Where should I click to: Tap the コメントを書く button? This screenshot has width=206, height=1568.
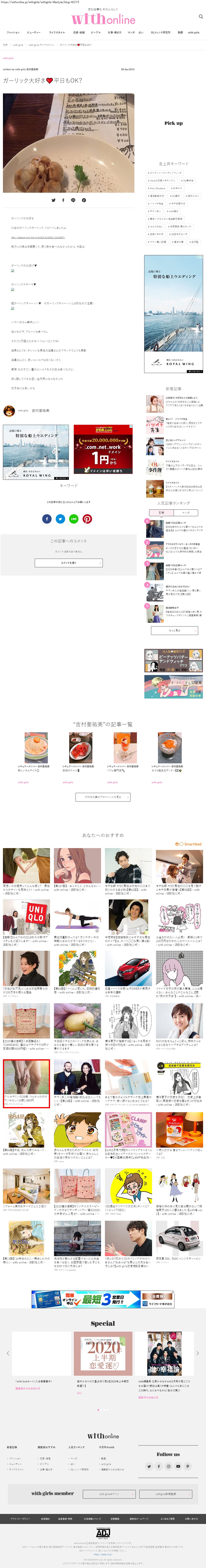click(x=68, y=563)
